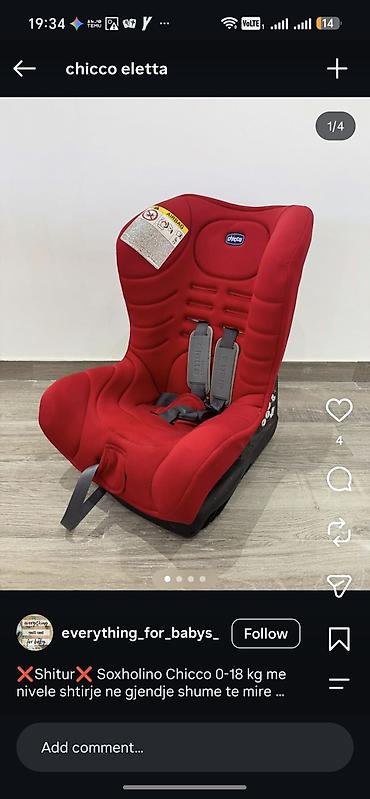Open comments on this post

339,480
